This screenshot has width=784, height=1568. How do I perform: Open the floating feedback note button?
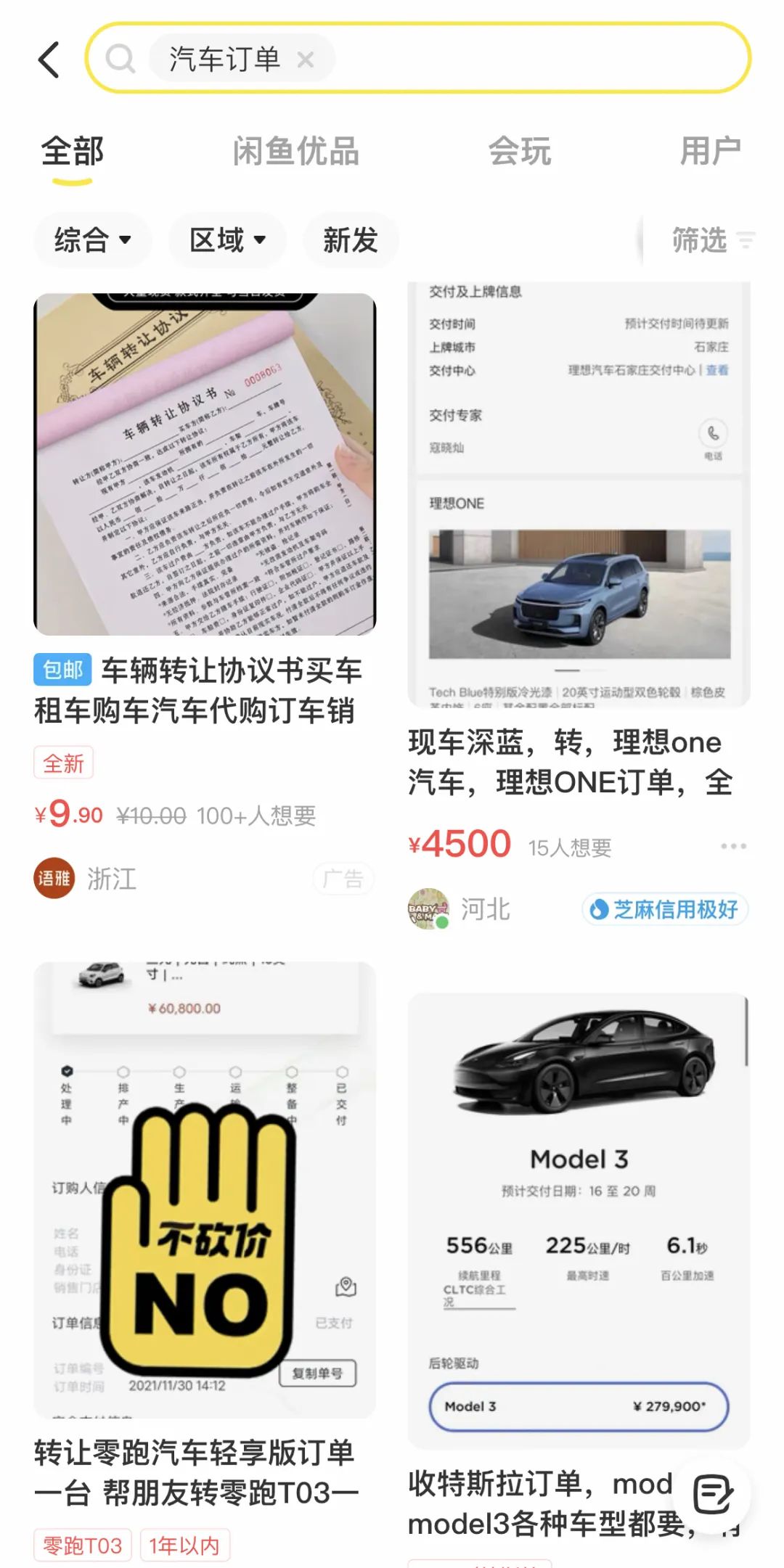(712, 1494)
